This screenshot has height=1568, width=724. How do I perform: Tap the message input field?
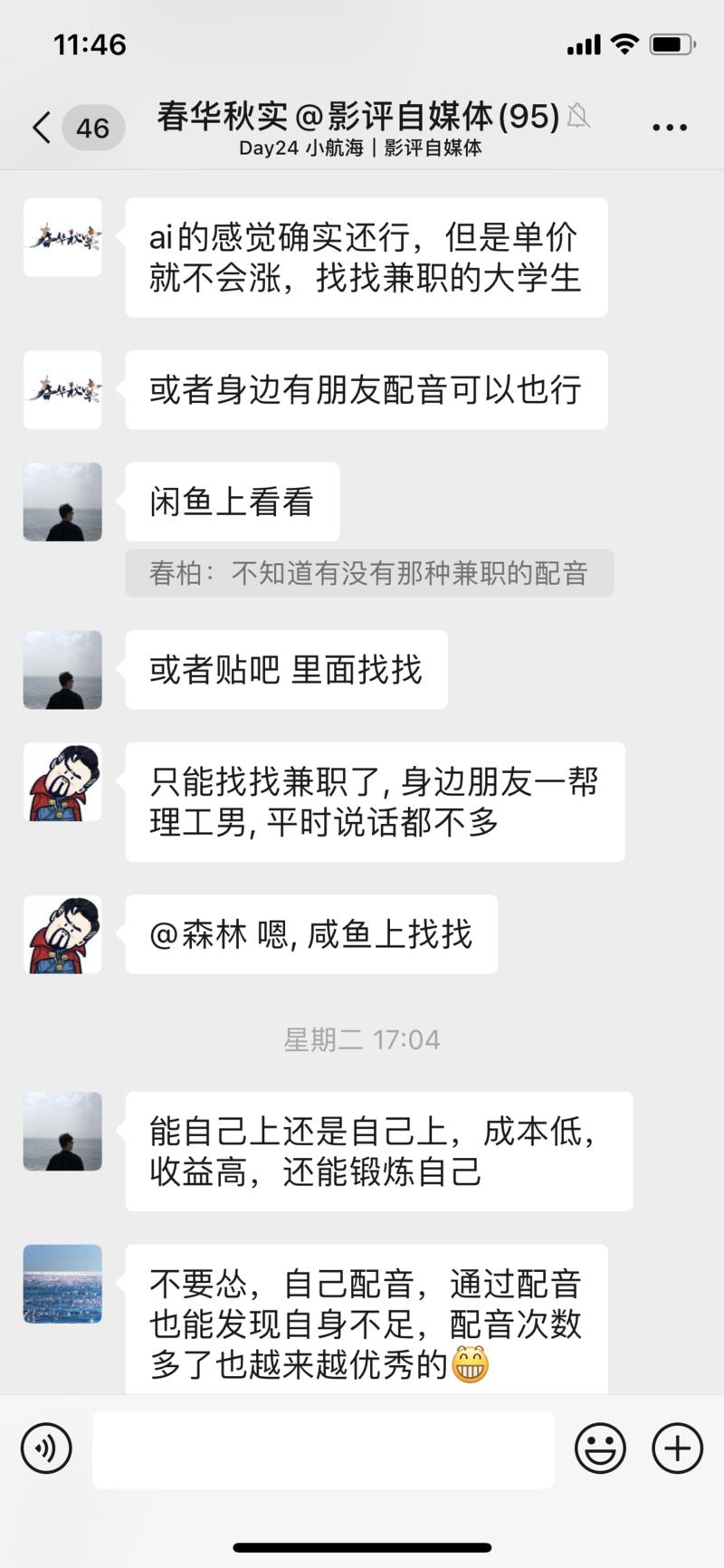pyautogui.click(x=323, y=1448)
